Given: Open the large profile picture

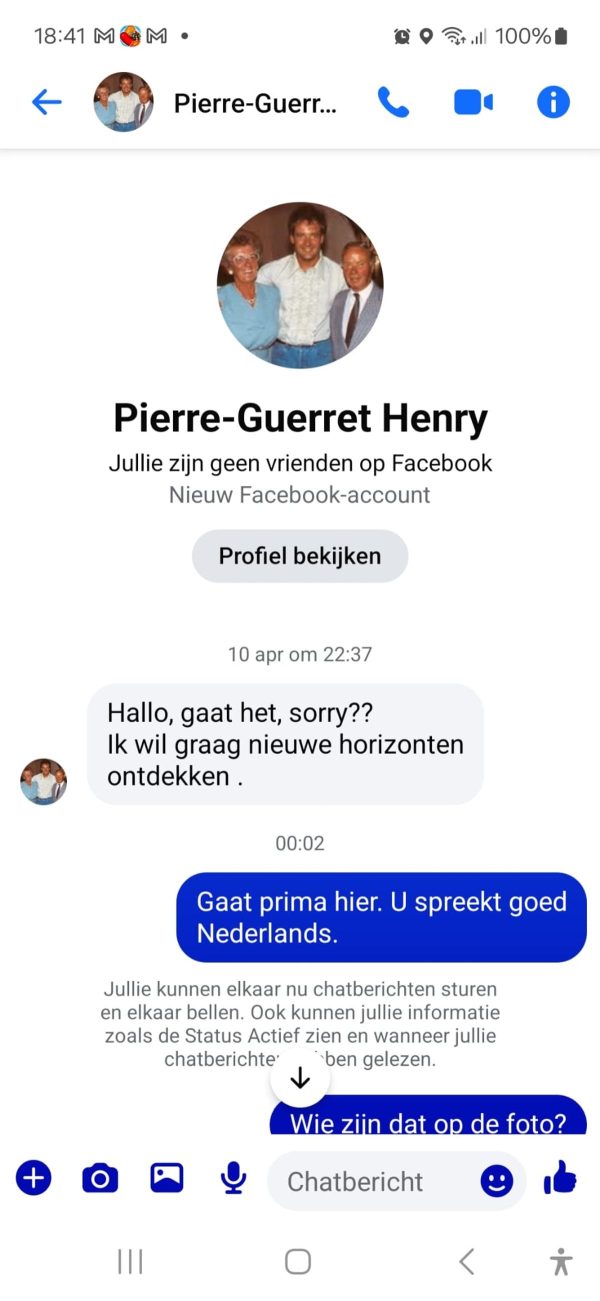Looking at the screenshot, I should (x=300, y=286).
